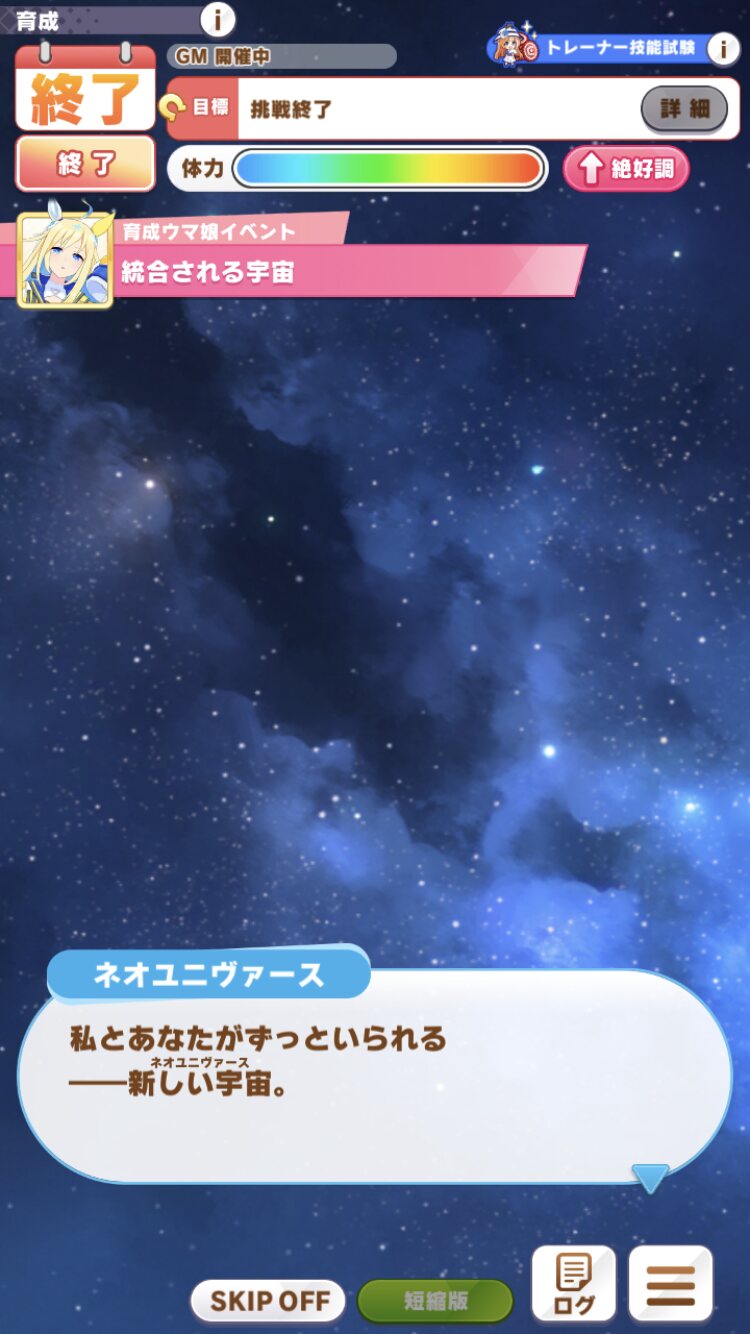750x1334 pixels.
Task: Toggle the SKIP OFF button
Action: (268, 1300)
